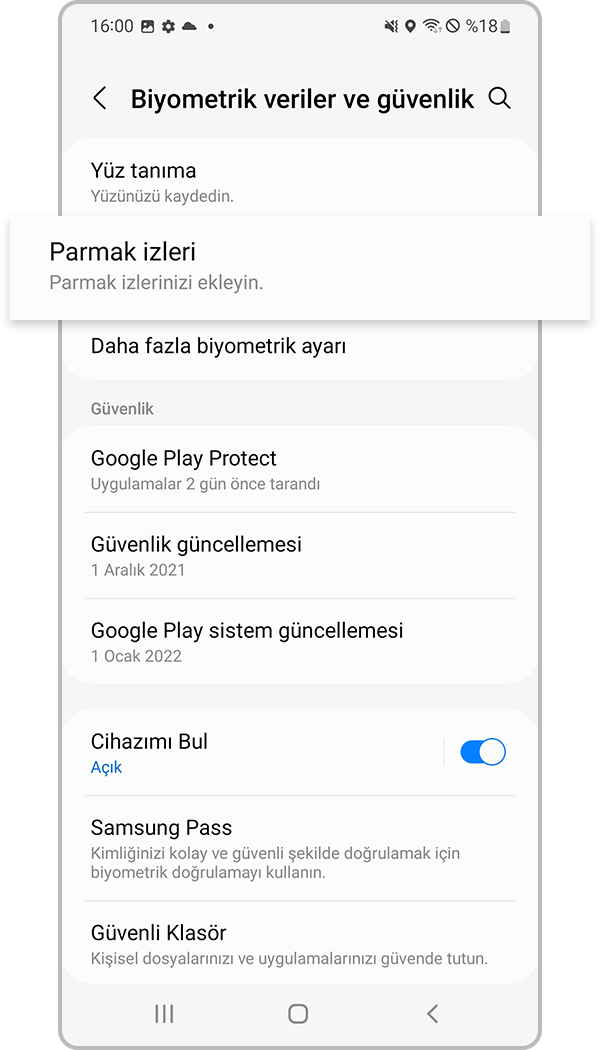The image size is (600, 1050).
Task: Open Cihazımı Bul settings row
Action: [250, 753]
